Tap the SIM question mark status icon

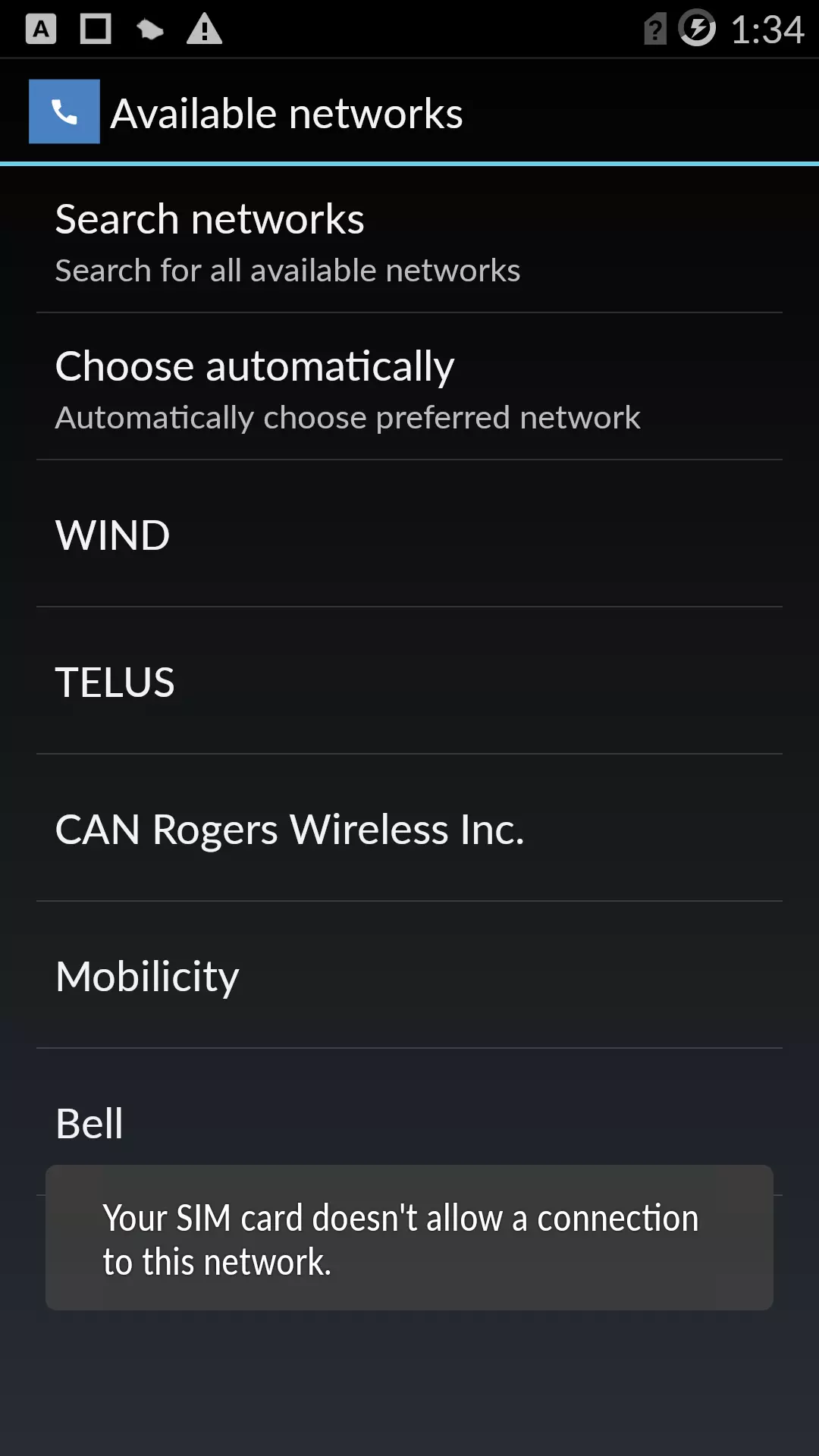pos(654,29)
